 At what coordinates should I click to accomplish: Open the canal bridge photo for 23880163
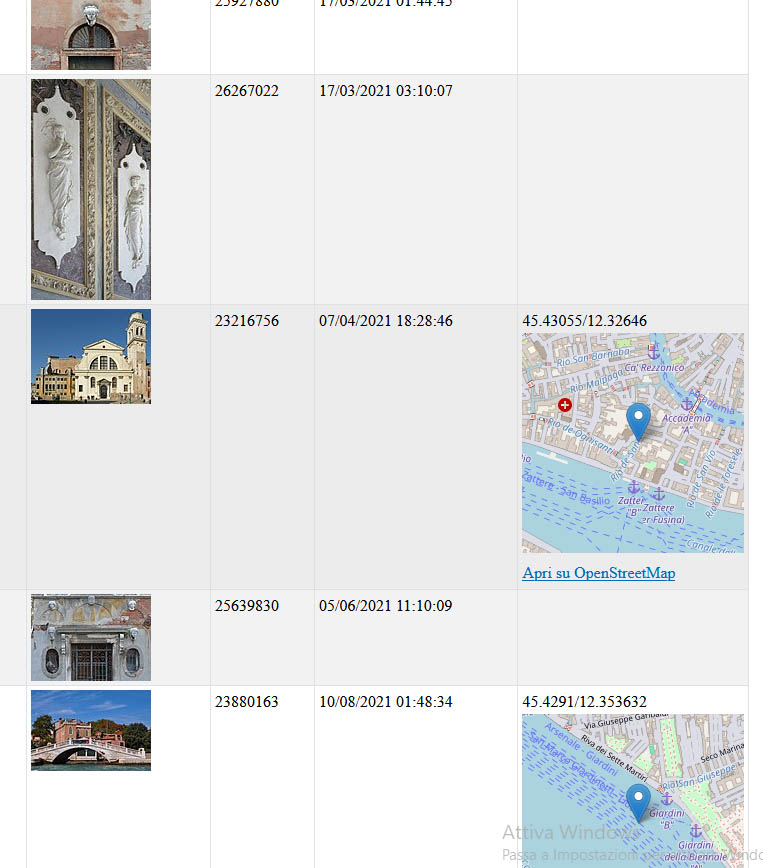pos(90,730)
